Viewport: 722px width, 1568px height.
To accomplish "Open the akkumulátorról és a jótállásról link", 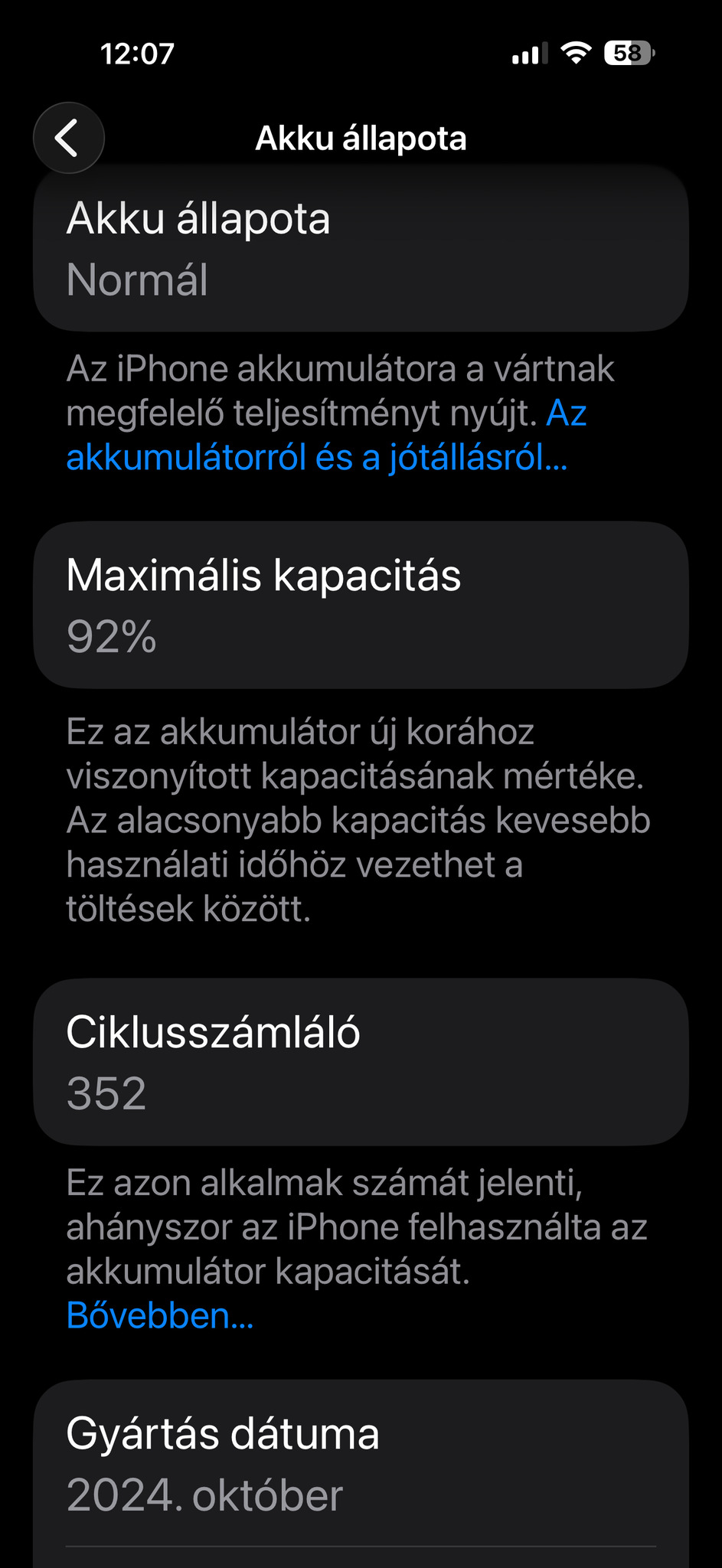I will point(316,457).
